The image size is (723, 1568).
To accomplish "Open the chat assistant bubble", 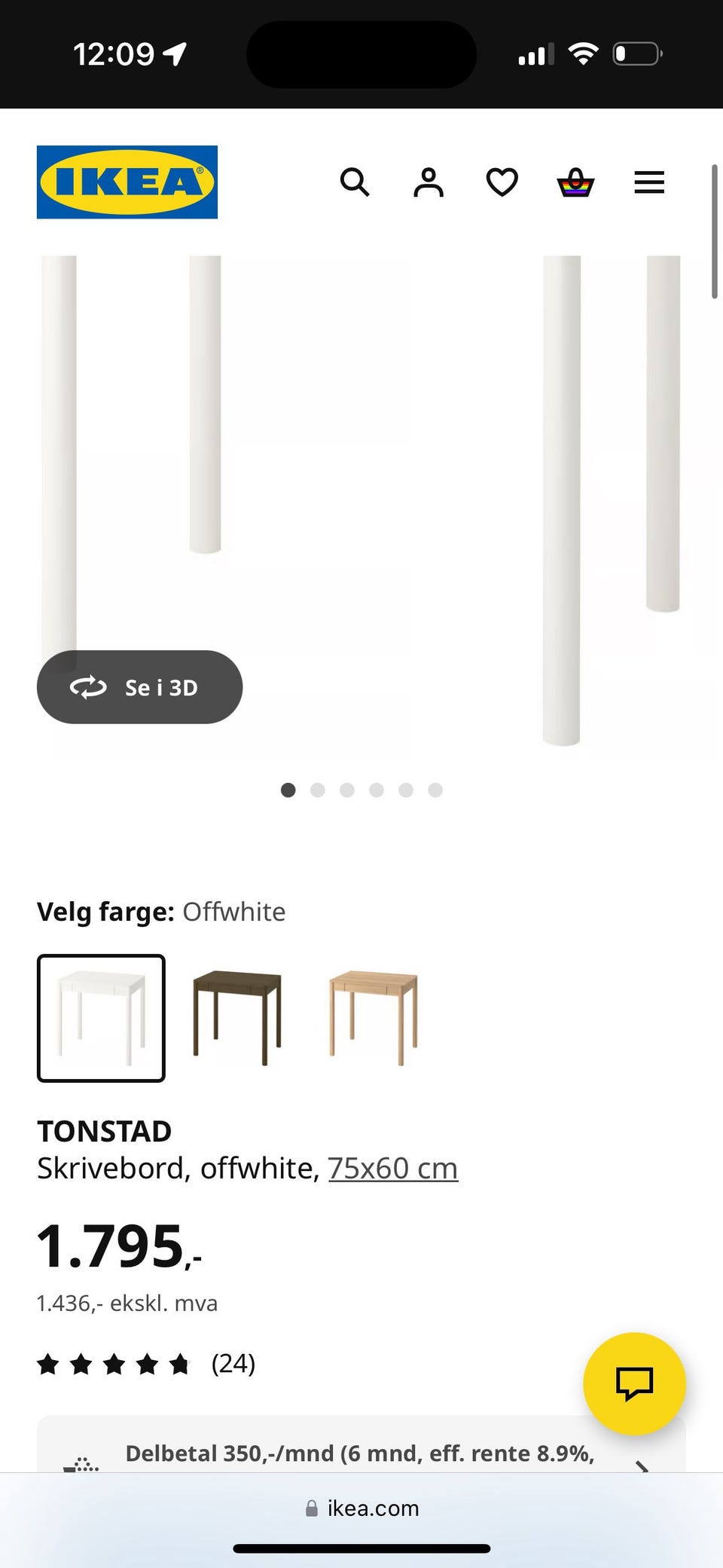I will (x=635, y=1384).
